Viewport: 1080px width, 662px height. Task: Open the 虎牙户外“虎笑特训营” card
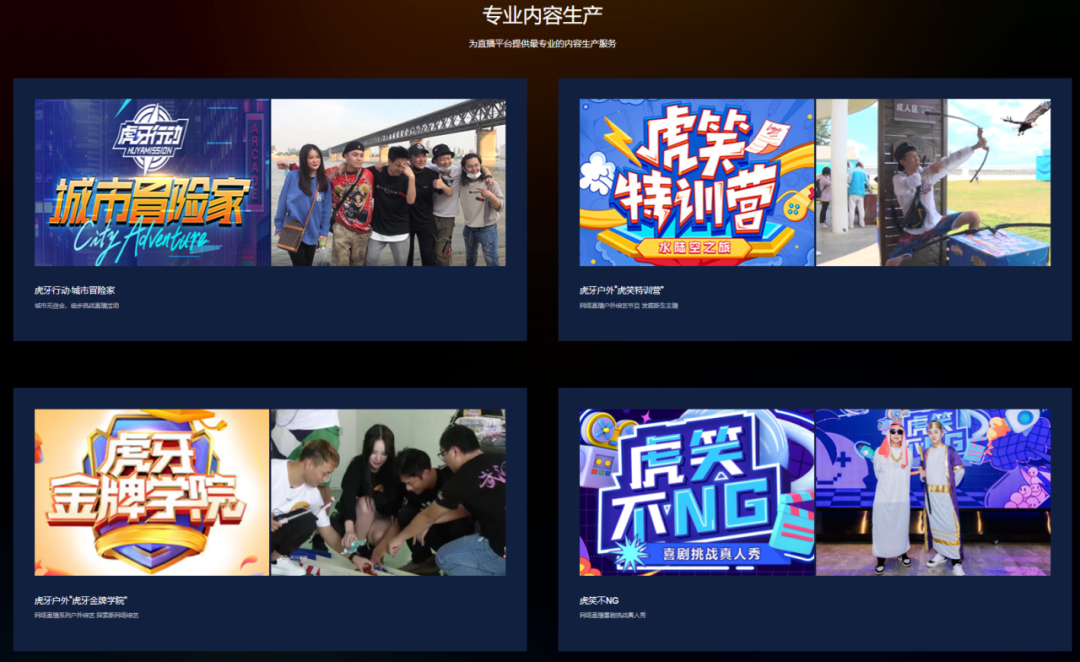coord(815,210)
